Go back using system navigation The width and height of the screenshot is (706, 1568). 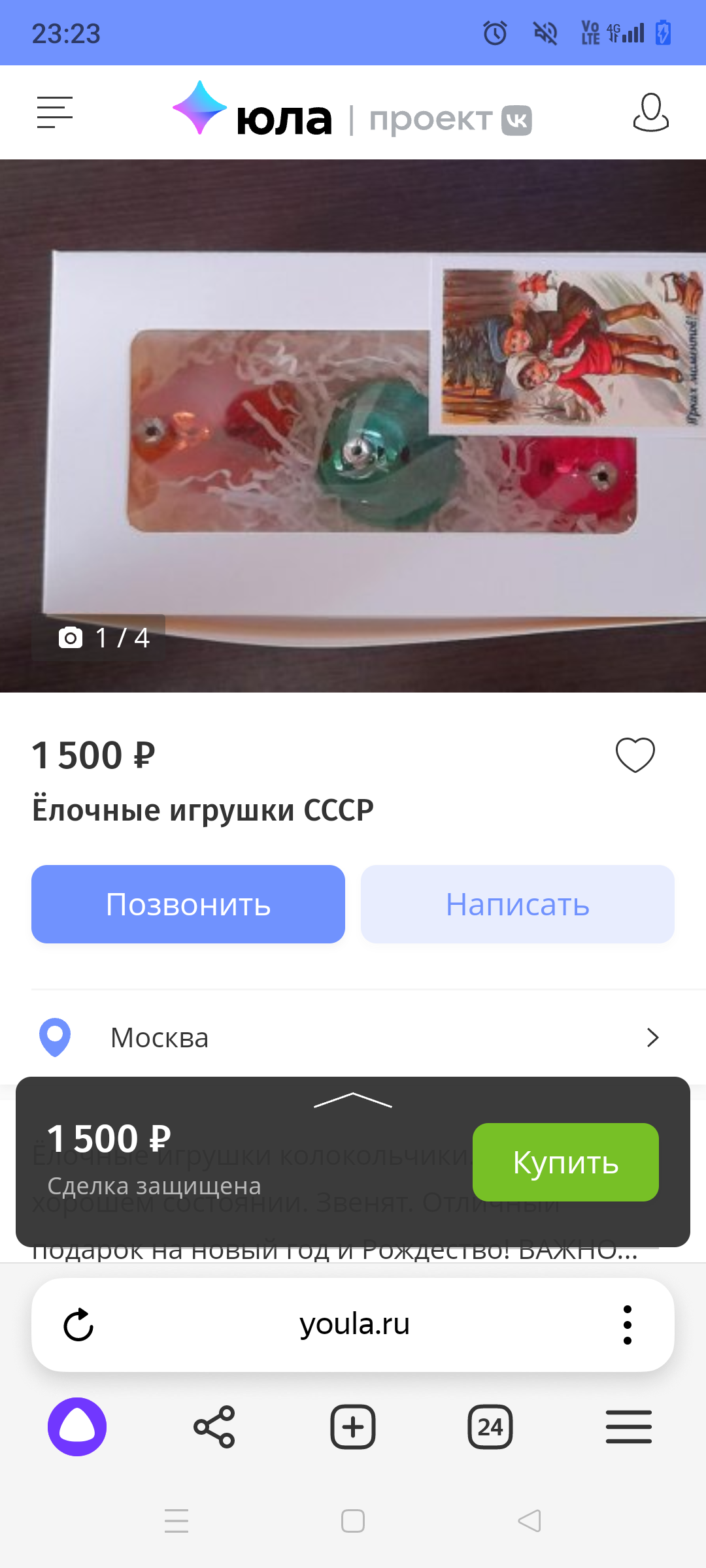click(529, 1521)
